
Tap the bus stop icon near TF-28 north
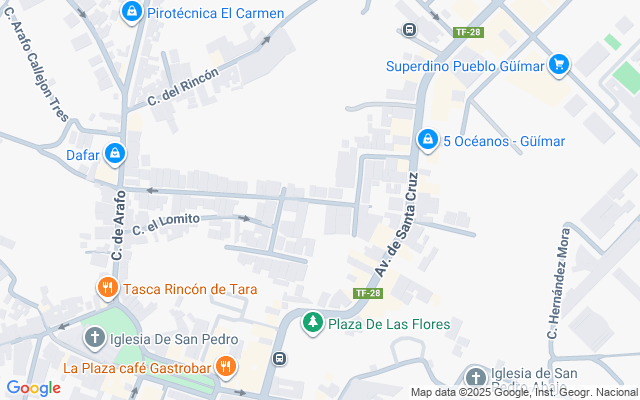(409, 29)
